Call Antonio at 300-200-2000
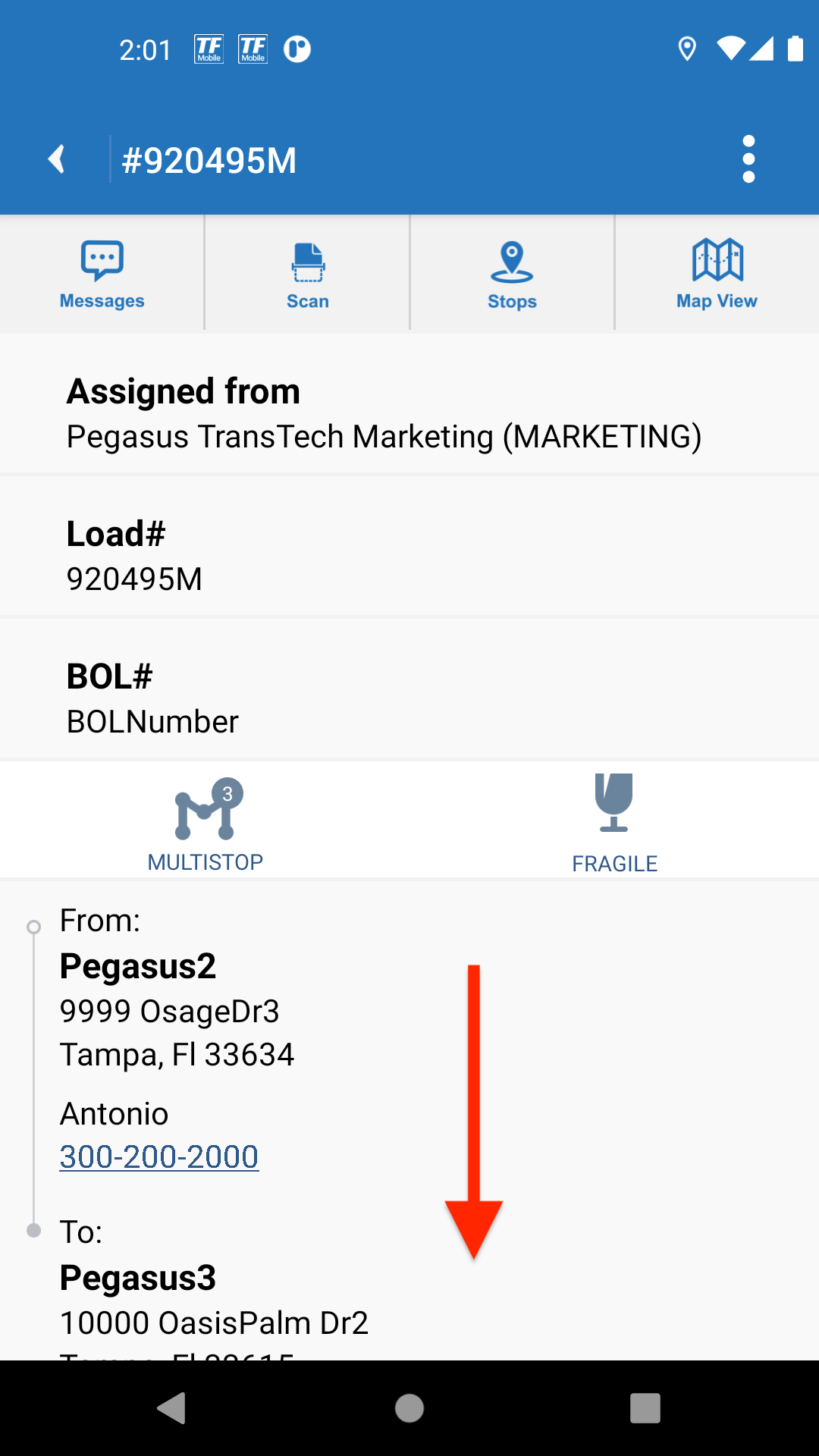This screenshot has width=819, height=1456. coord(159,1157)
